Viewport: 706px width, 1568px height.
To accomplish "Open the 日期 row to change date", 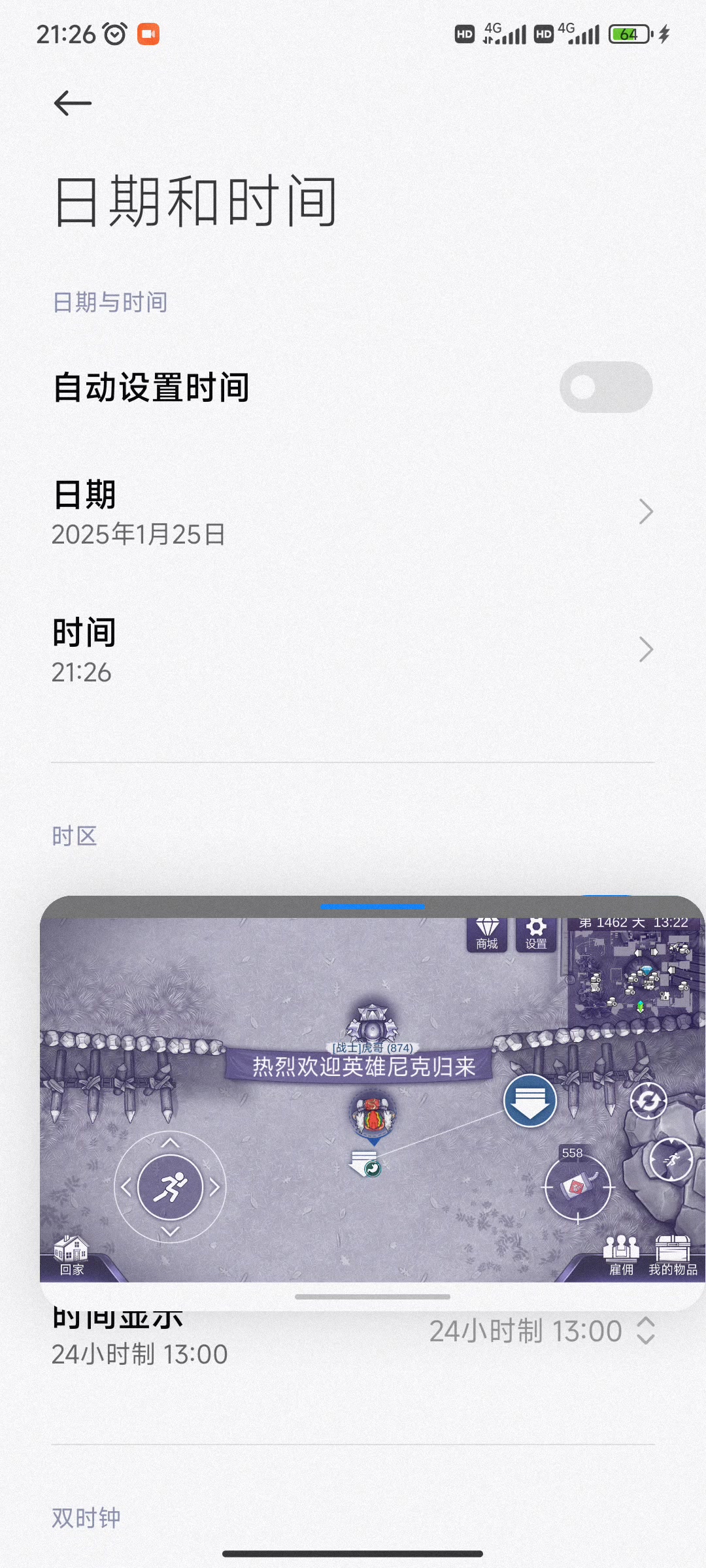I will tap(353, 512).
